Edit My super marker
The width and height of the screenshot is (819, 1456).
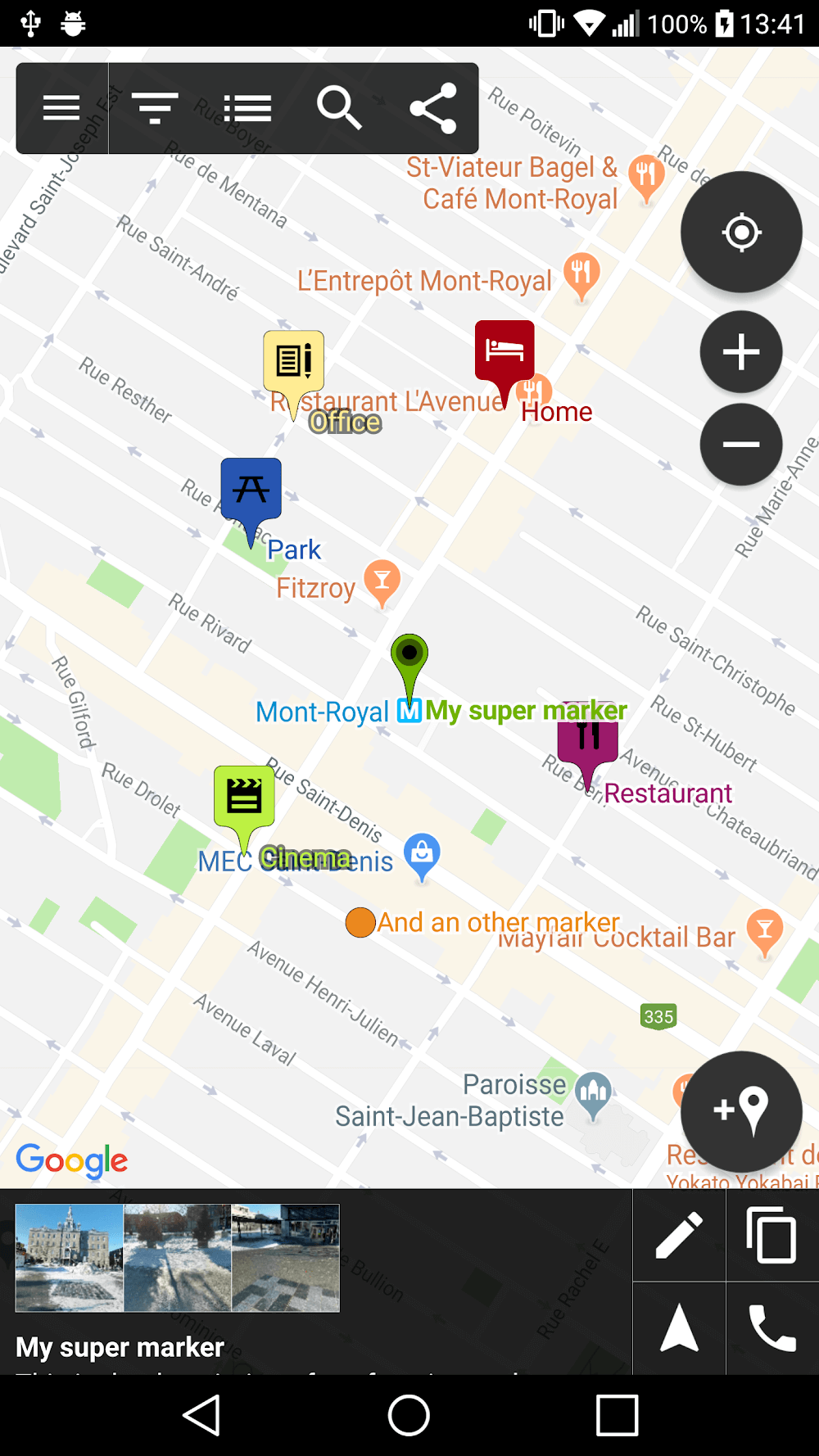tap(679, 1234)
